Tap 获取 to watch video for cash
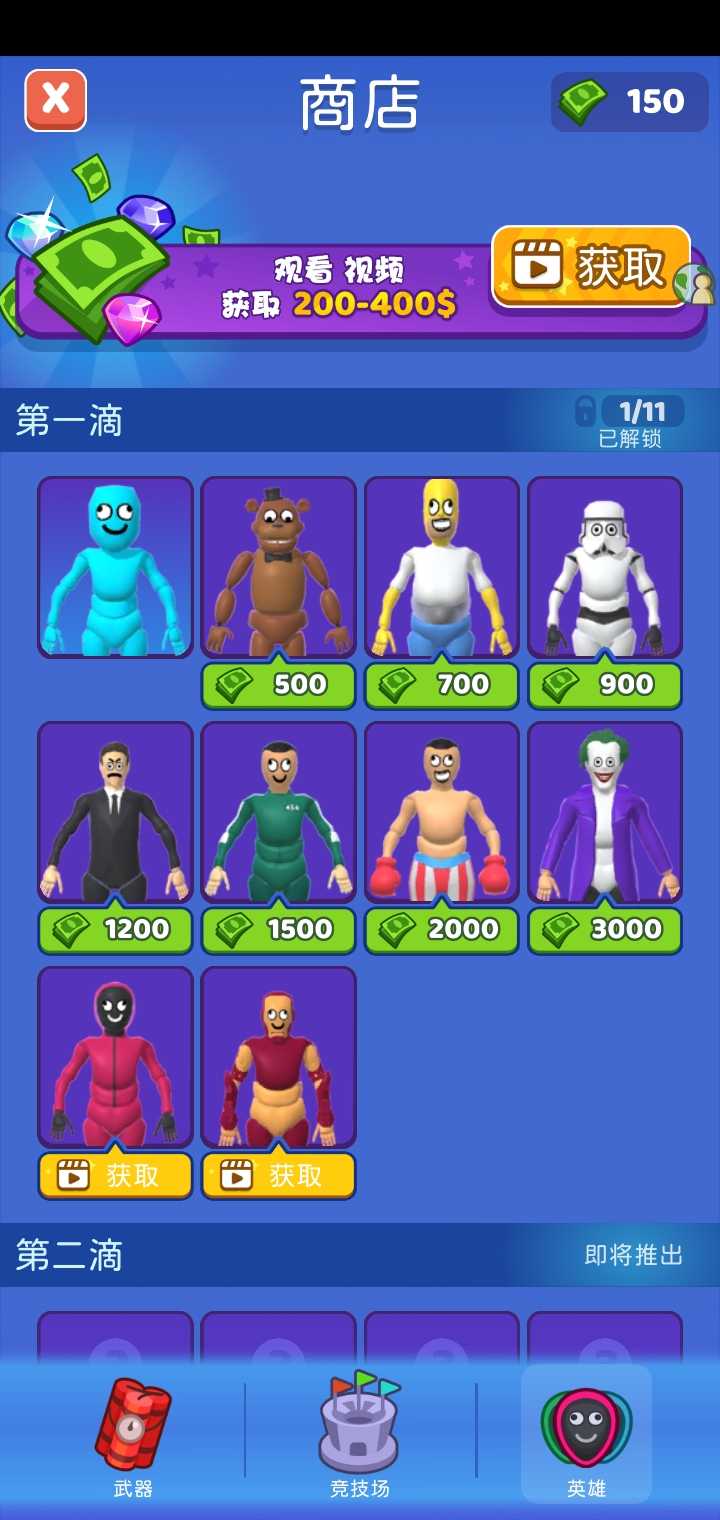This screenshot has height=1520, width=720. click(x=591, y=266)
